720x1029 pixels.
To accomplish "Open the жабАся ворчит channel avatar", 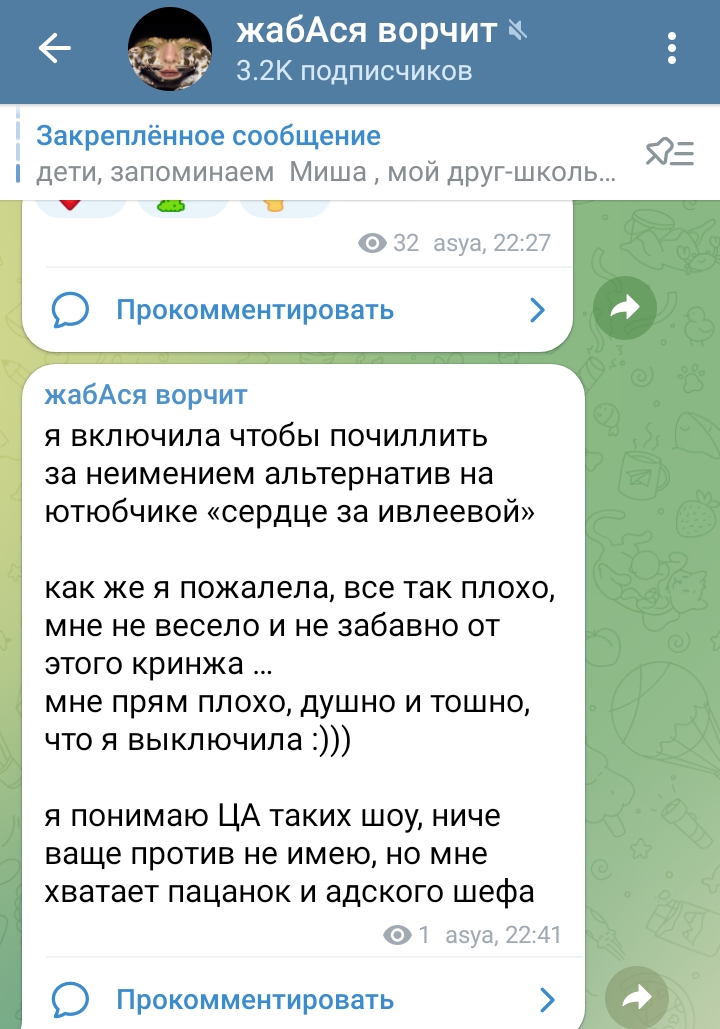I will [x=169, y=50].
